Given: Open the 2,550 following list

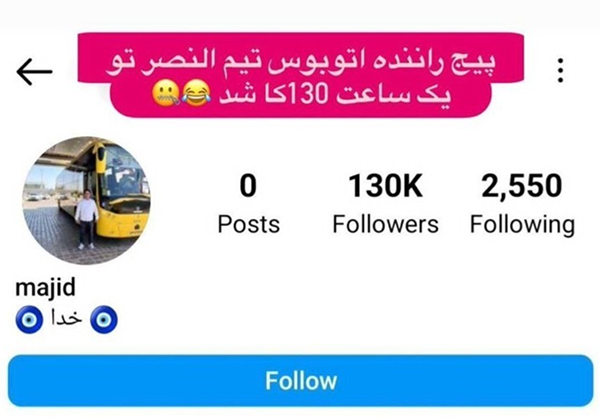Looking at the screenshot, I should click(x=521, y=203).
